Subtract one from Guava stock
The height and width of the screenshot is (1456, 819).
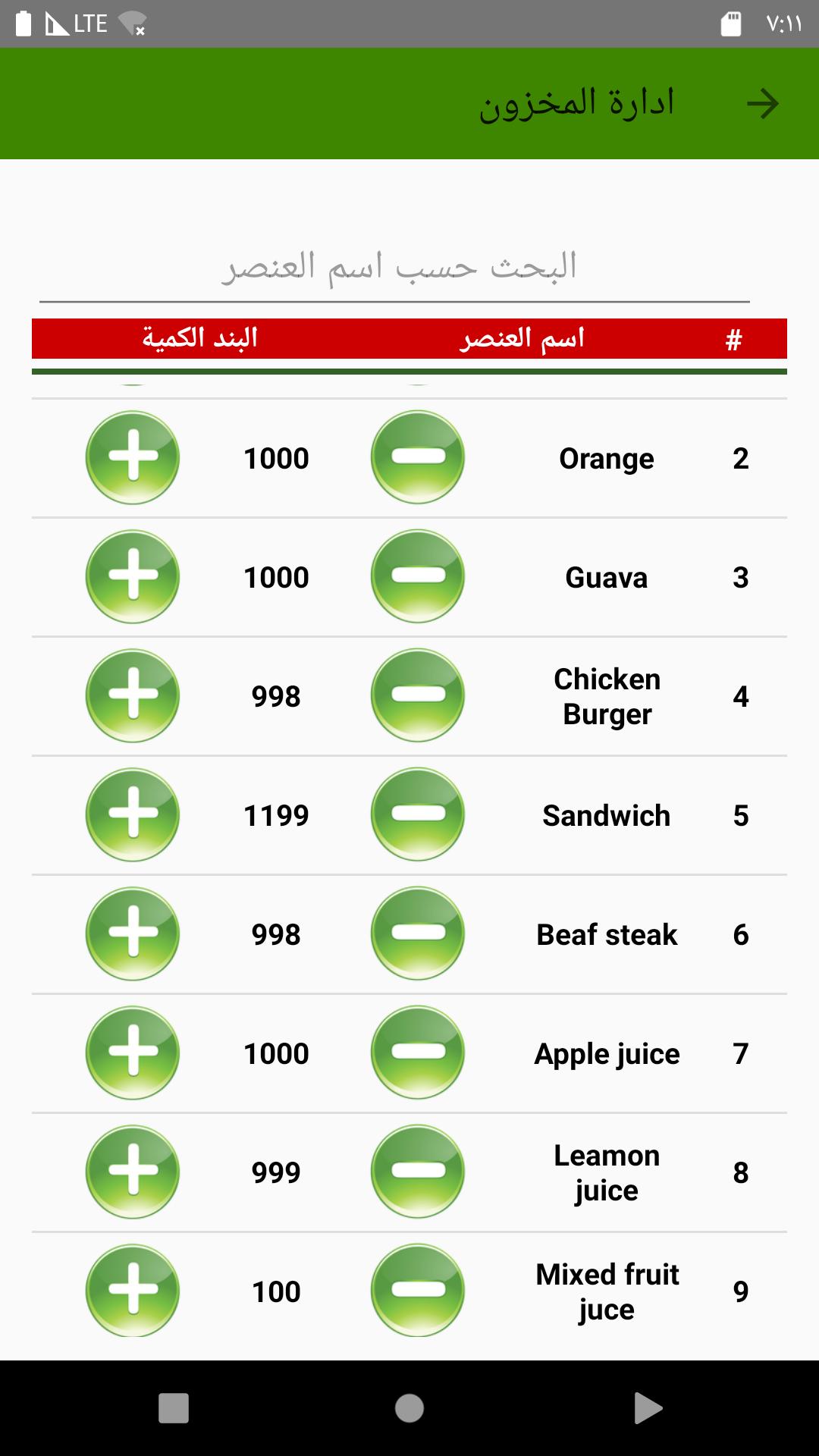(x=418, y=576)
